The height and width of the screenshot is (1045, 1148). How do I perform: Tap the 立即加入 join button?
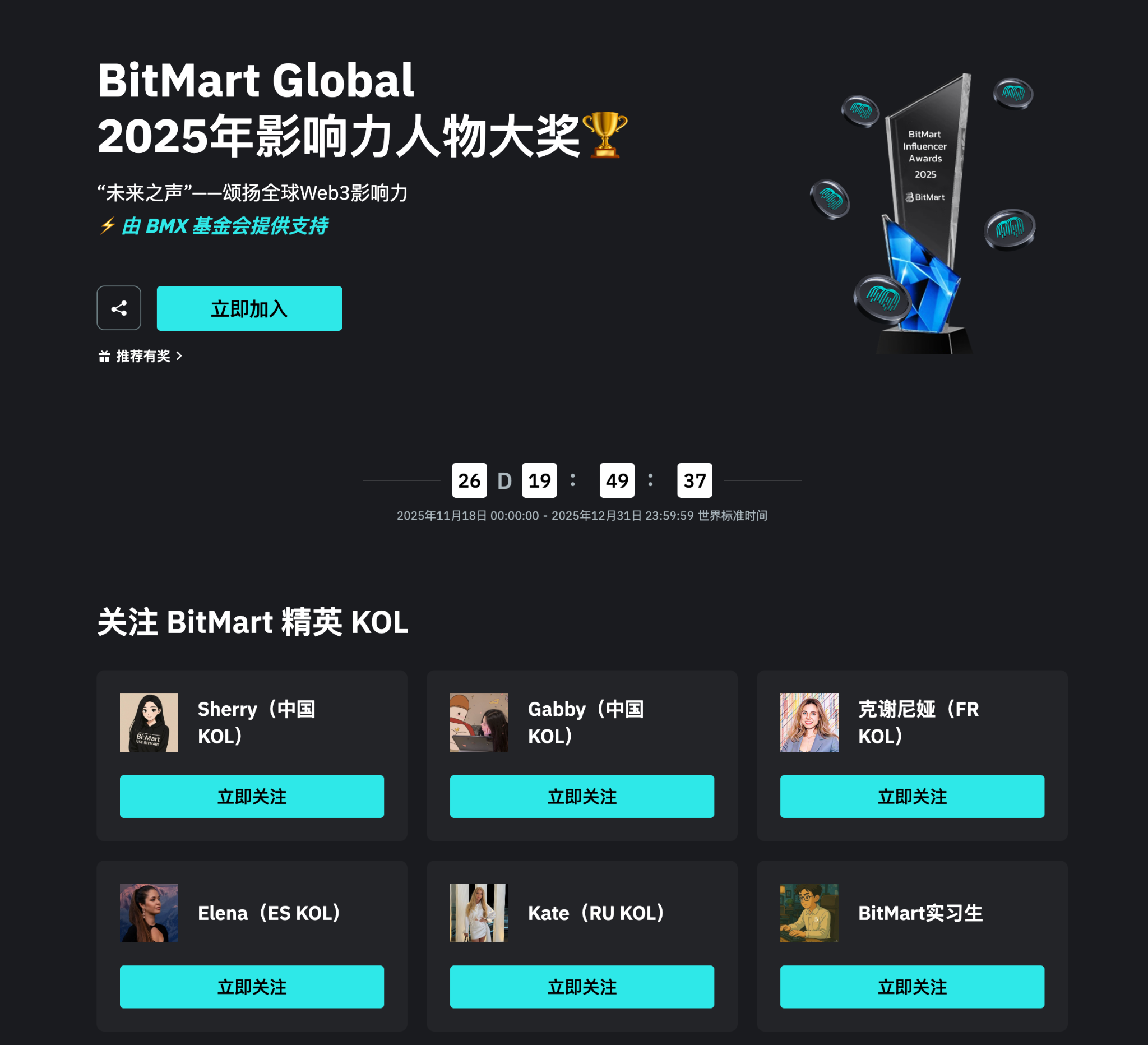(x=249, y=308)
